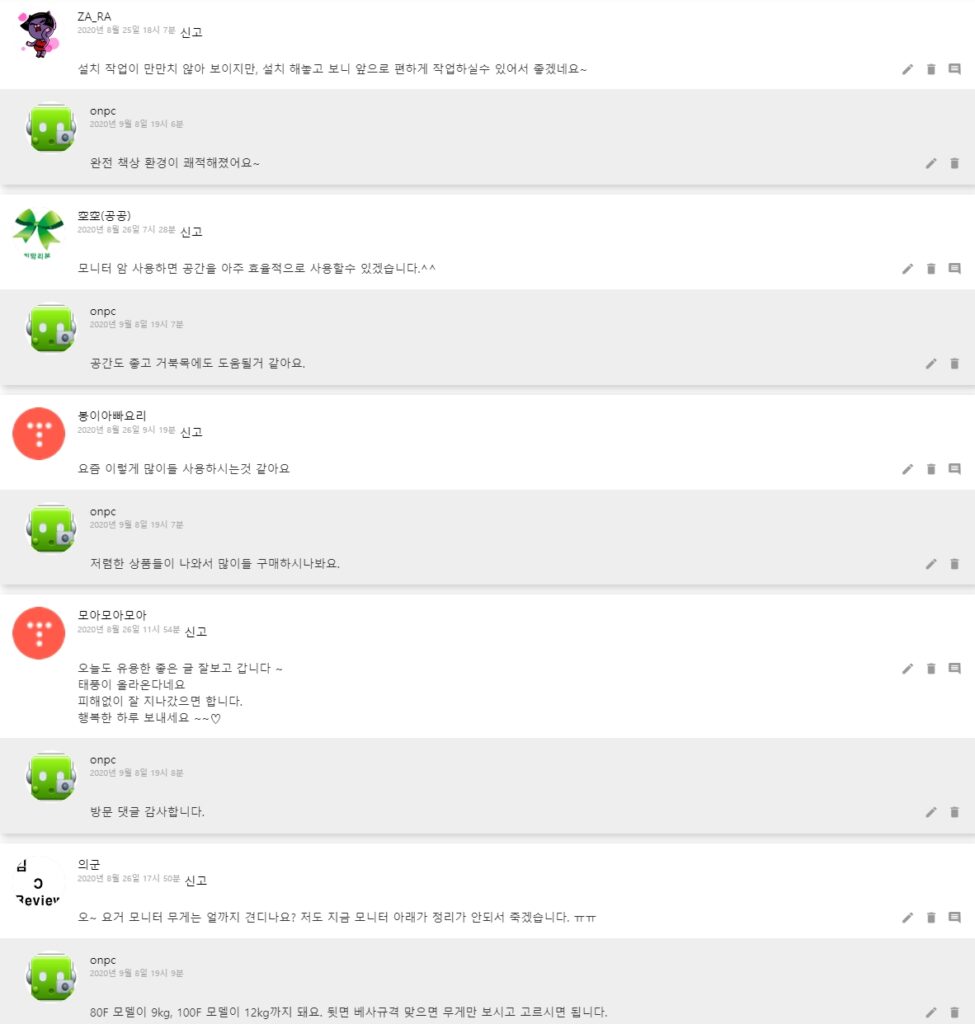Report 봉이아빠요리's comment via 신고
Image resolution: width=975 pixels, height=1024 pixels.
[191, 432]
